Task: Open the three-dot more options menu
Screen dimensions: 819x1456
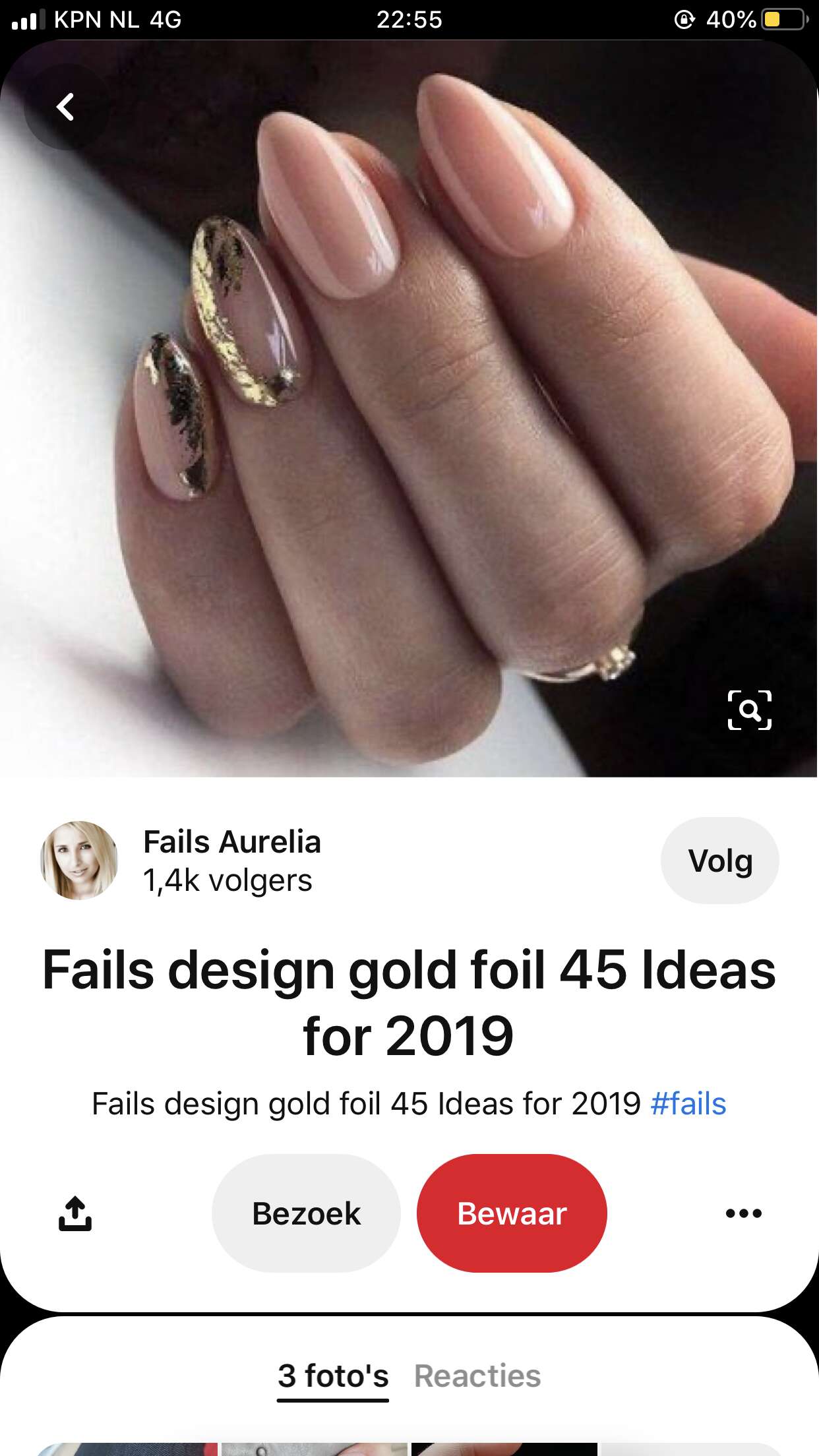Action: click(743, 1213)
